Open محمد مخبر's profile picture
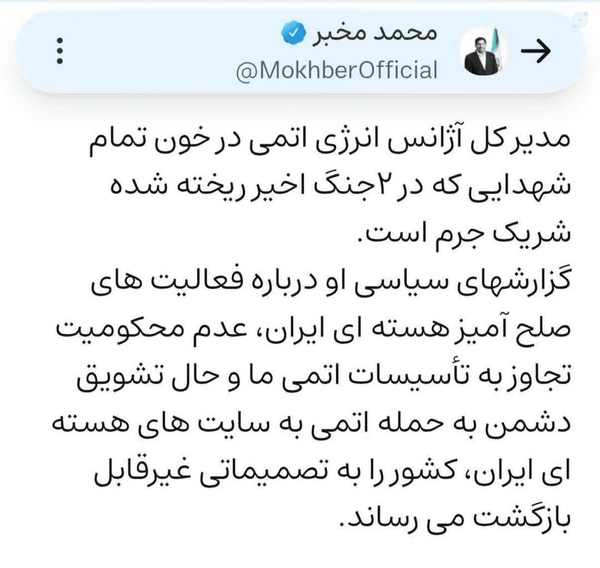 [483, 51]
